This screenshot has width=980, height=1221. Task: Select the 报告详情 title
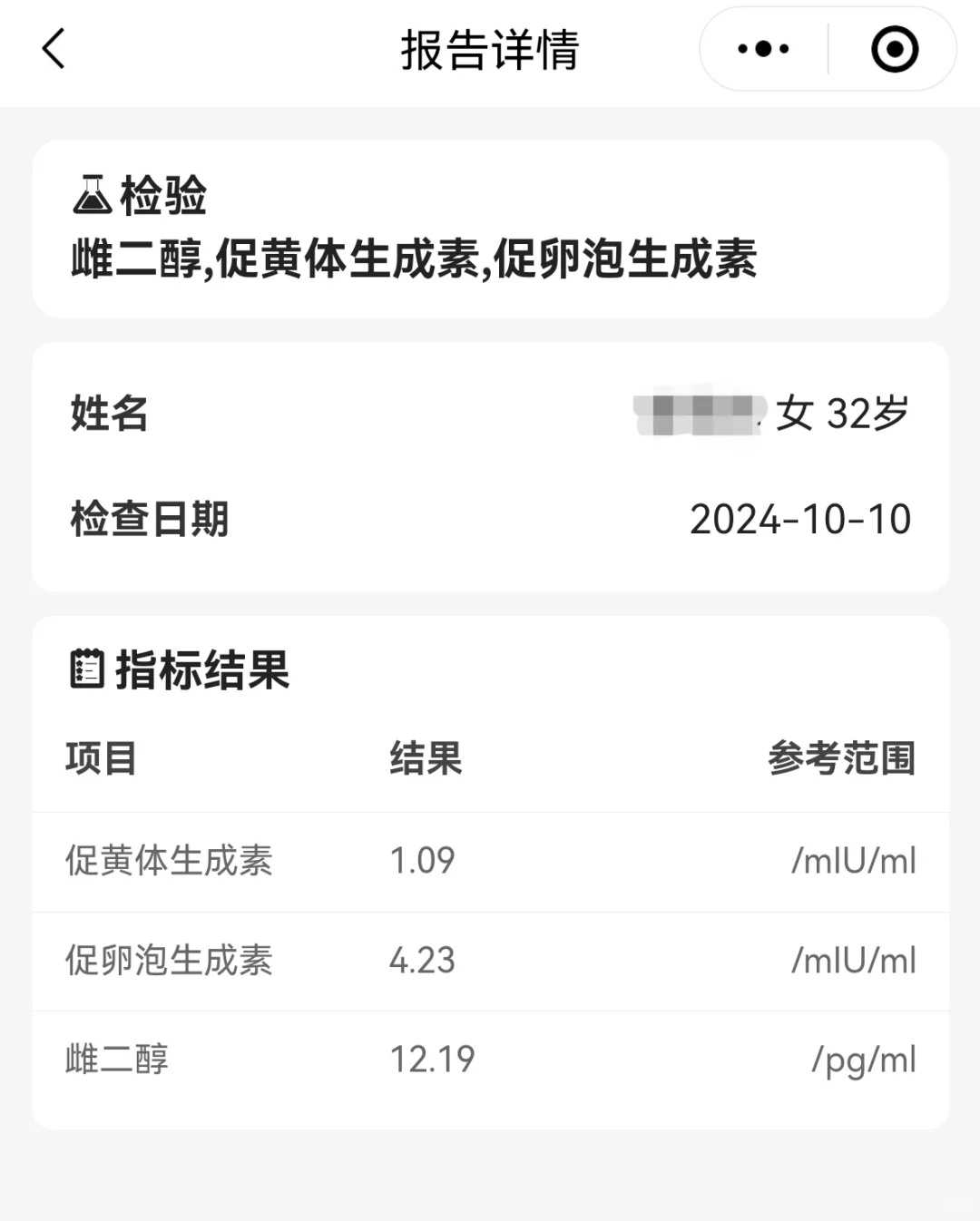[490, 50]
